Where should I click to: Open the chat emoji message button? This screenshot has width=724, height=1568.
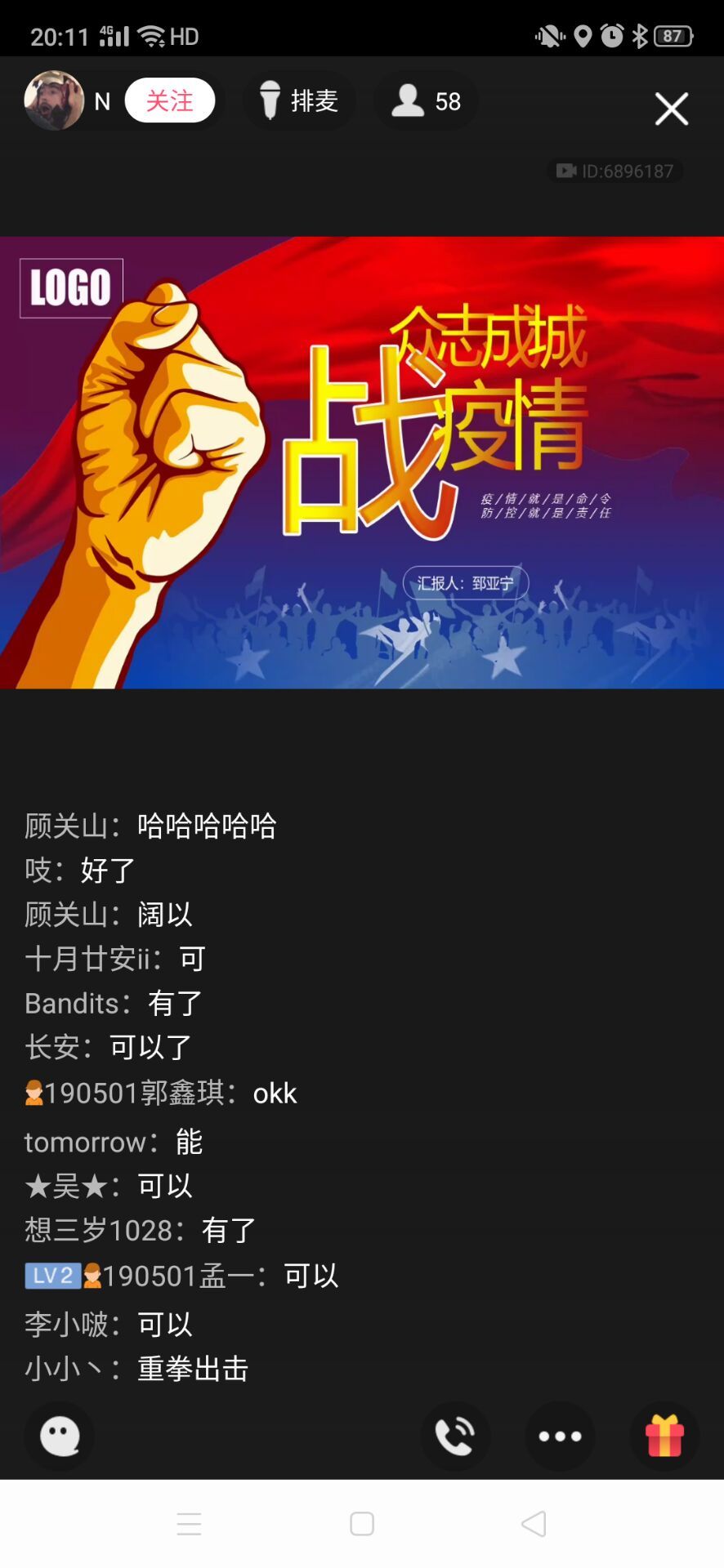[x=60, y=1436]
